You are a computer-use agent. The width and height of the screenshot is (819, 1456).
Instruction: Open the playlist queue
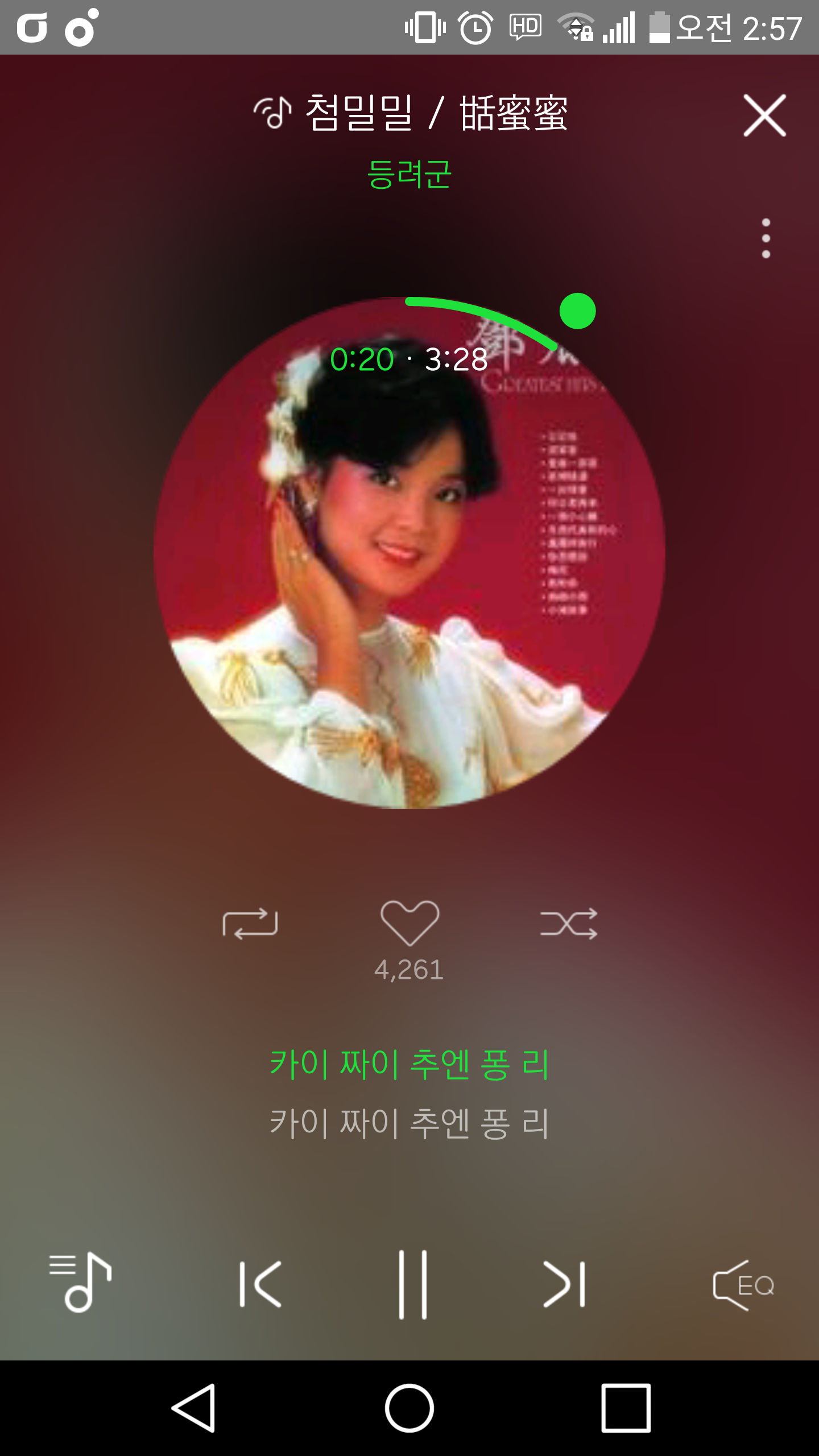point(80,1283)
